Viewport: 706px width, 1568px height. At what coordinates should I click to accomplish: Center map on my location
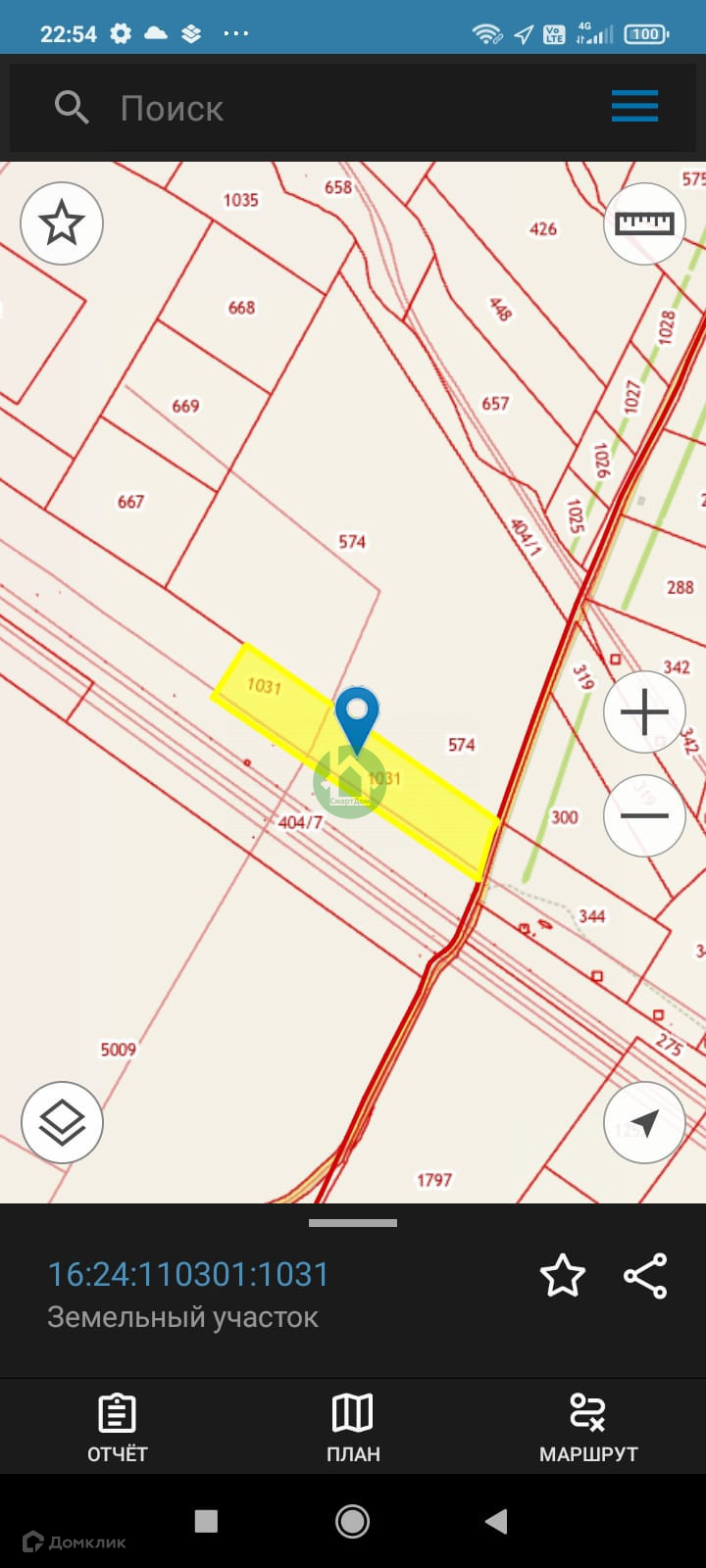(644, 1122)
